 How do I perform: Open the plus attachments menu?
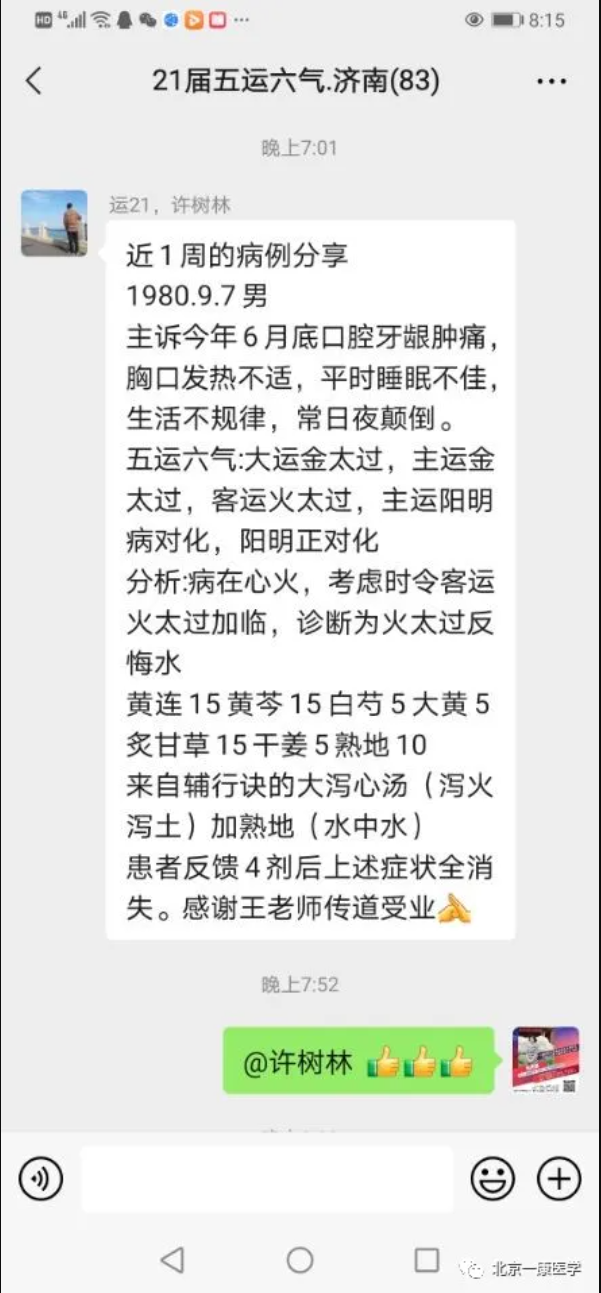(559, 1179)
